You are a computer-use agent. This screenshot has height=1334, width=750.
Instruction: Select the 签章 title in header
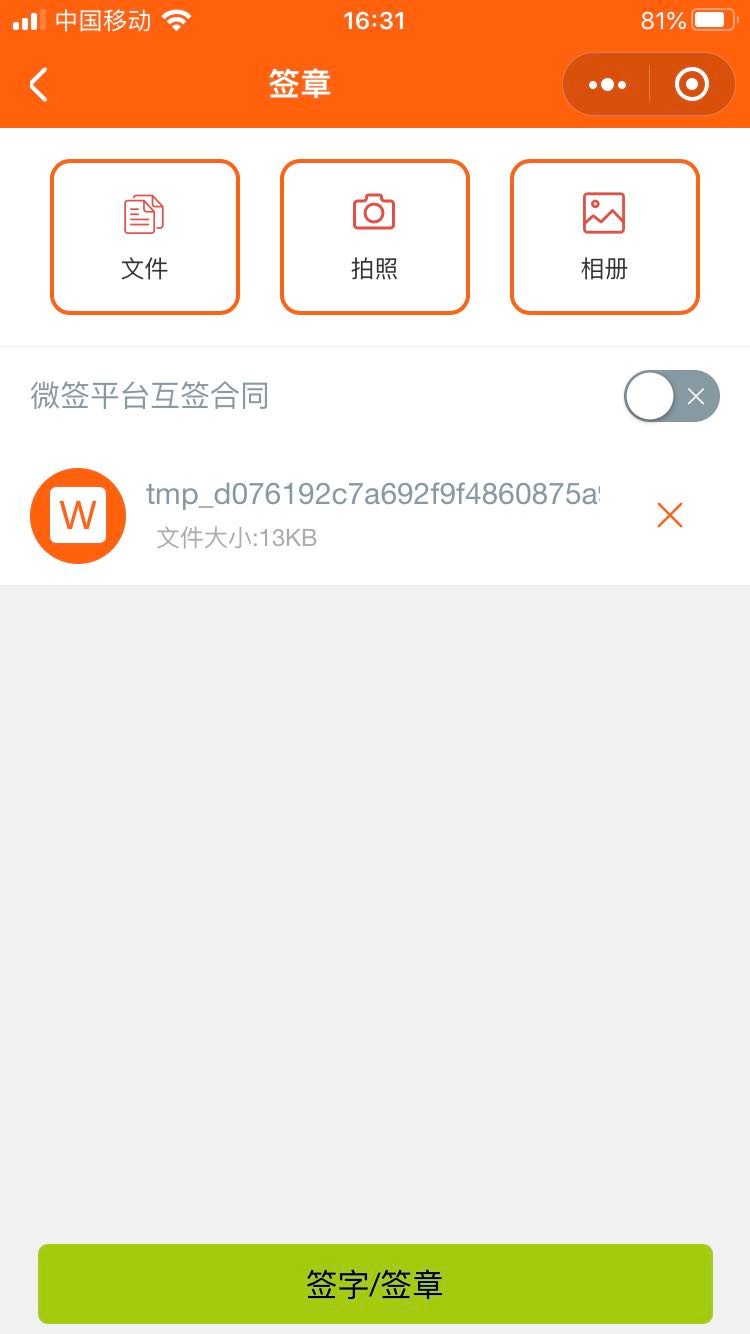click(299, 84)
